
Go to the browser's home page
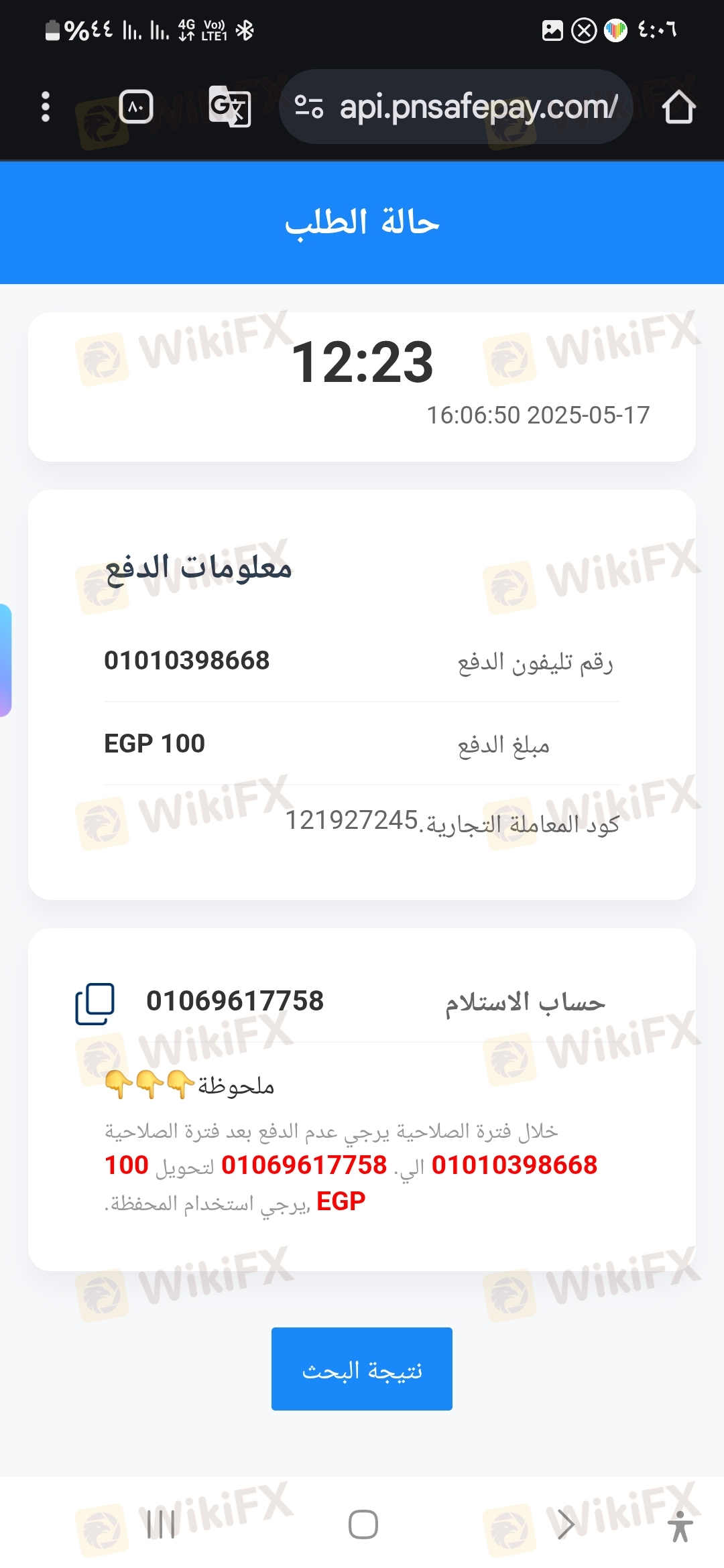678,107
